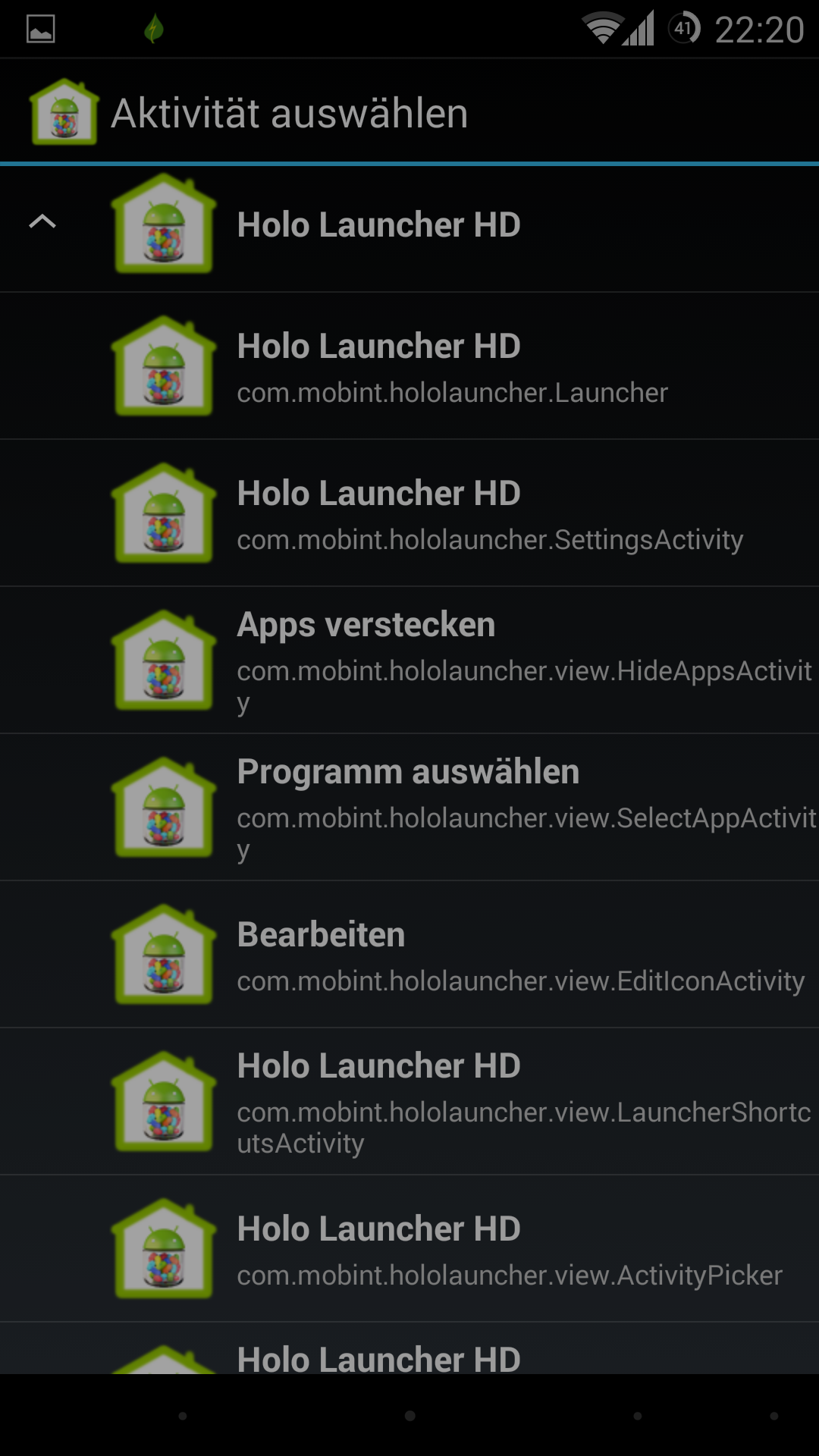Choose the ActivityPicker activity

tap(409, 1249)
